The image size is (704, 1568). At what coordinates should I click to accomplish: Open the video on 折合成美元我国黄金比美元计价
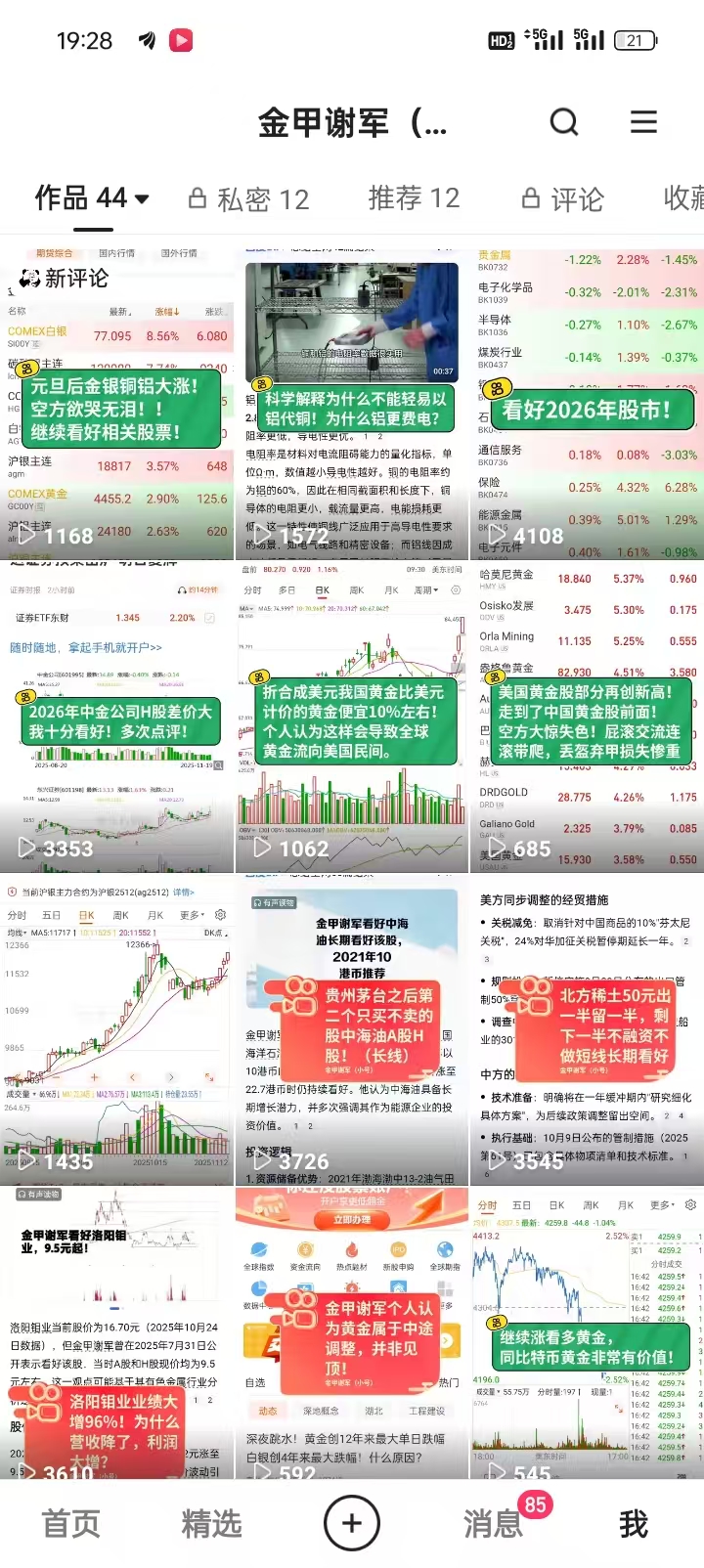tap(352, 717)
